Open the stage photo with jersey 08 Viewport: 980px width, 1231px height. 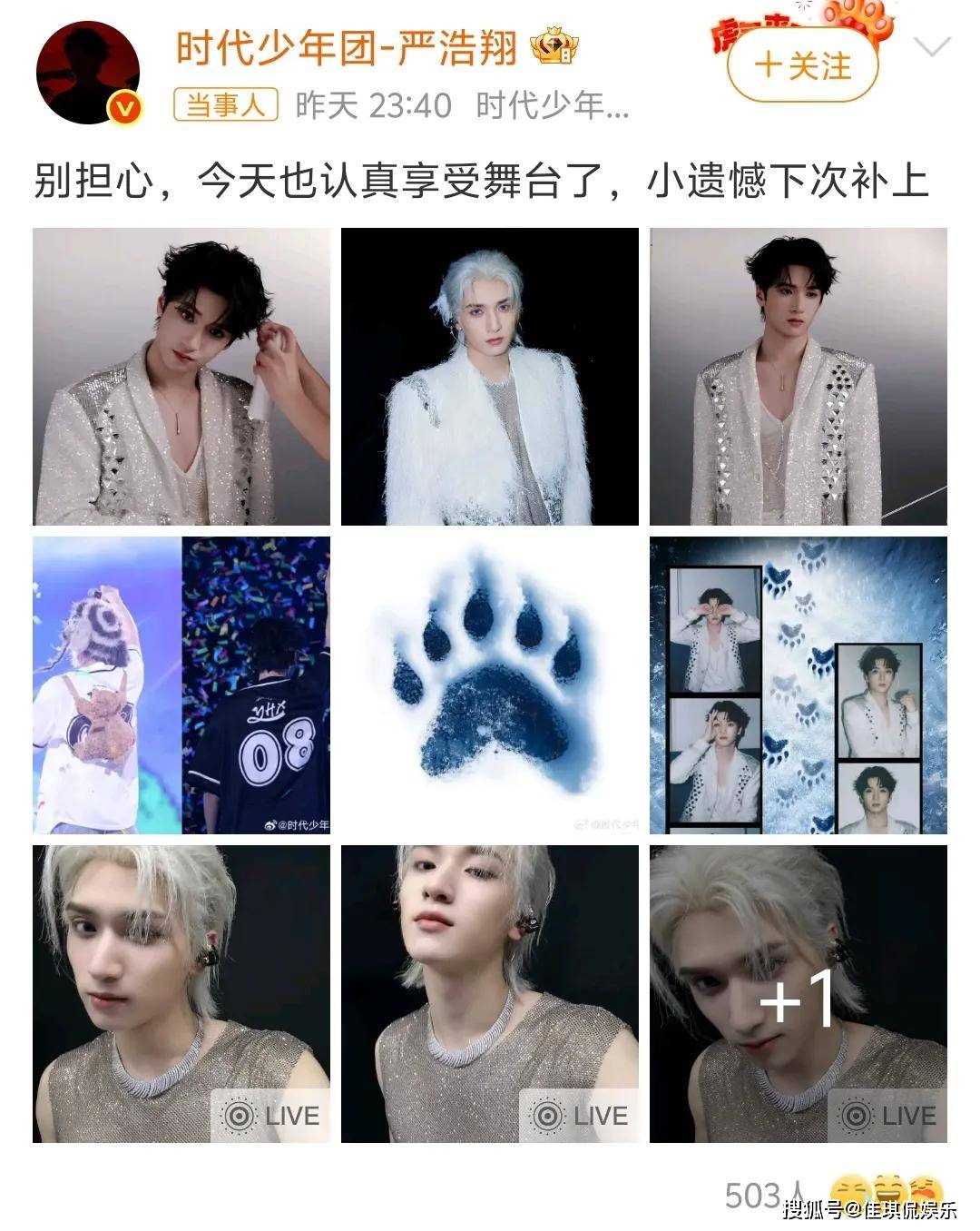click(x=181, y=685)
